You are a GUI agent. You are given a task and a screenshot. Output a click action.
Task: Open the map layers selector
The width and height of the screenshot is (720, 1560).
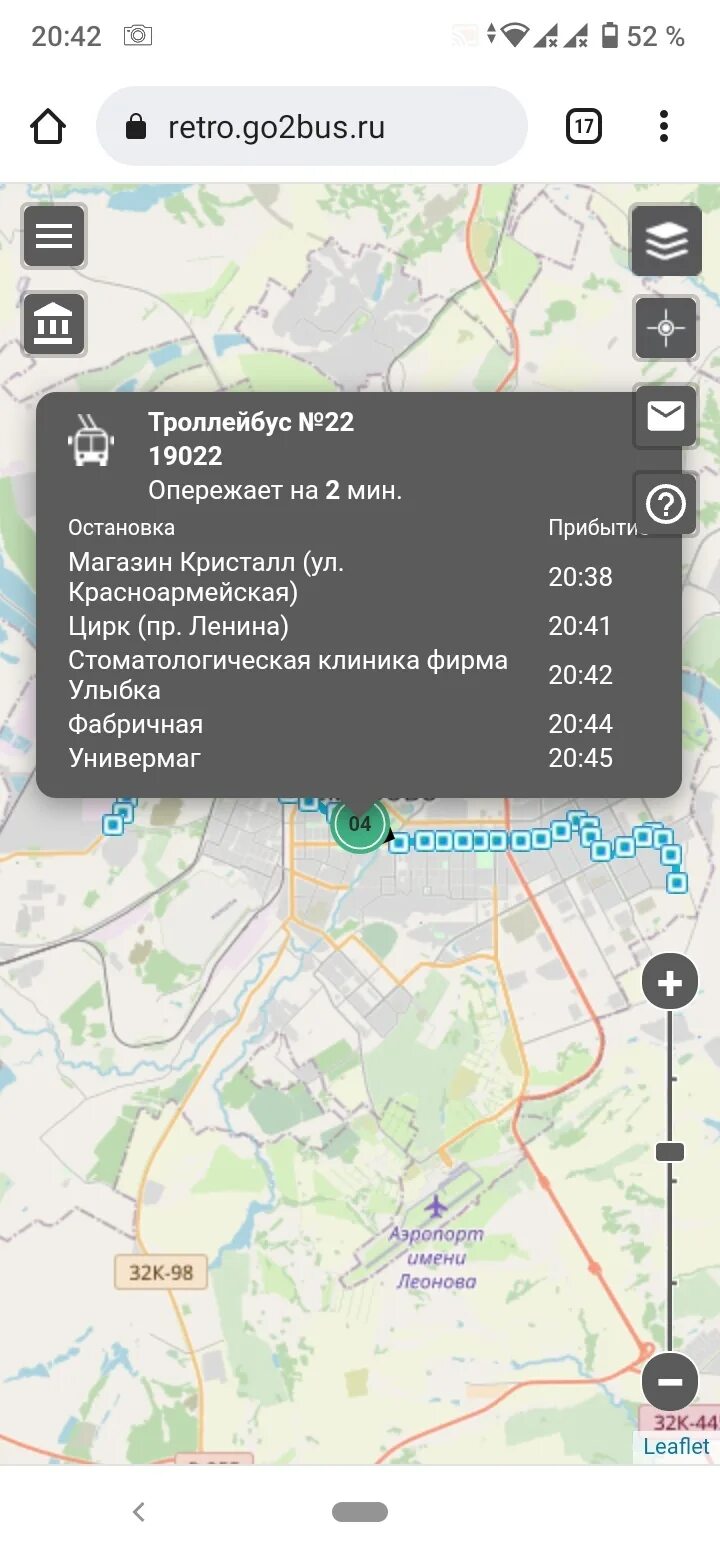click(x=666, y=240)
